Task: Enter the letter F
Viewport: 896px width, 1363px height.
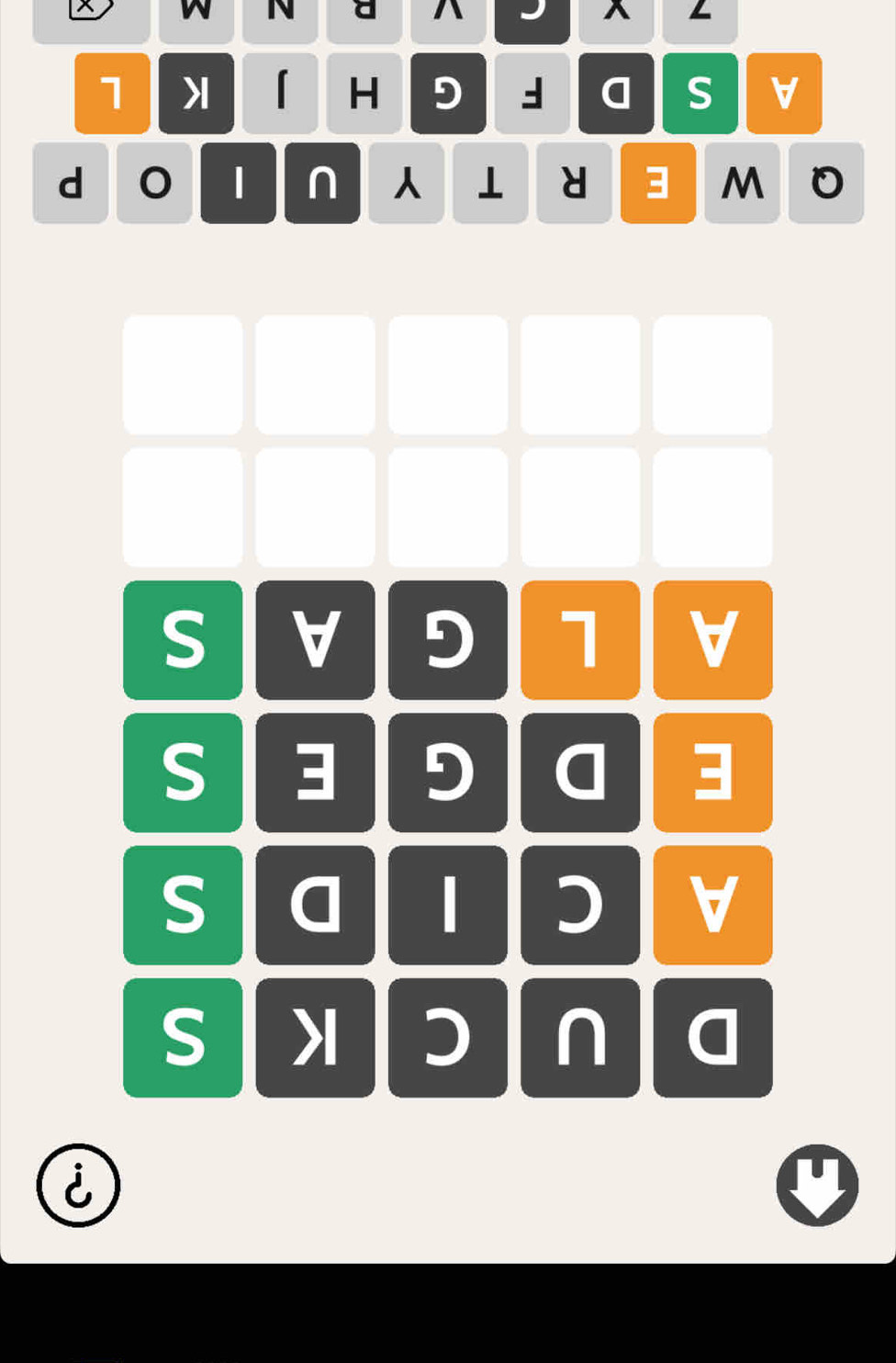Action: tap(532, 94)
